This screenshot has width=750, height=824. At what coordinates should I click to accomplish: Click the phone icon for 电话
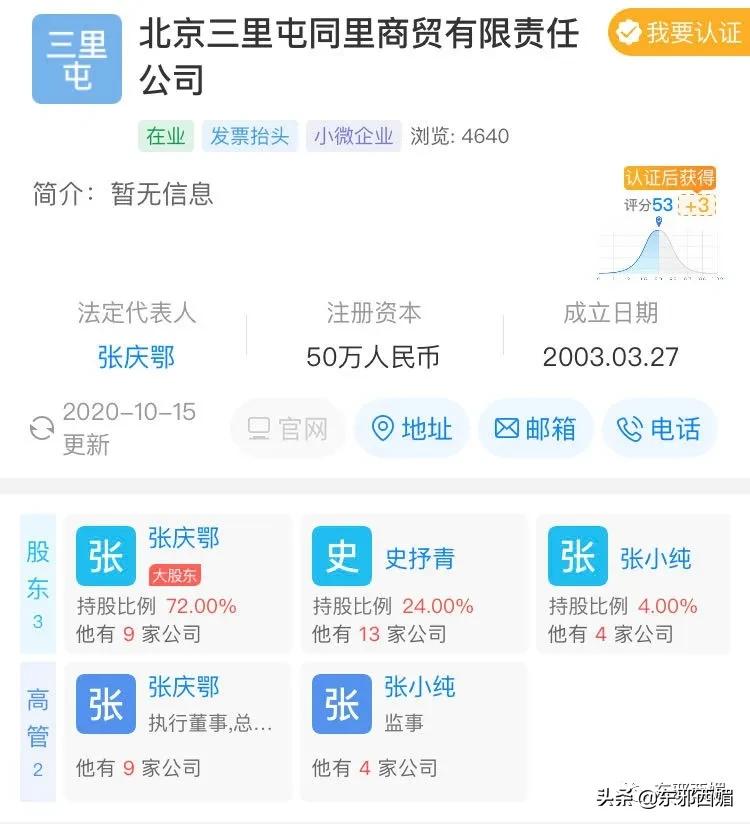(x=632, y=428)
